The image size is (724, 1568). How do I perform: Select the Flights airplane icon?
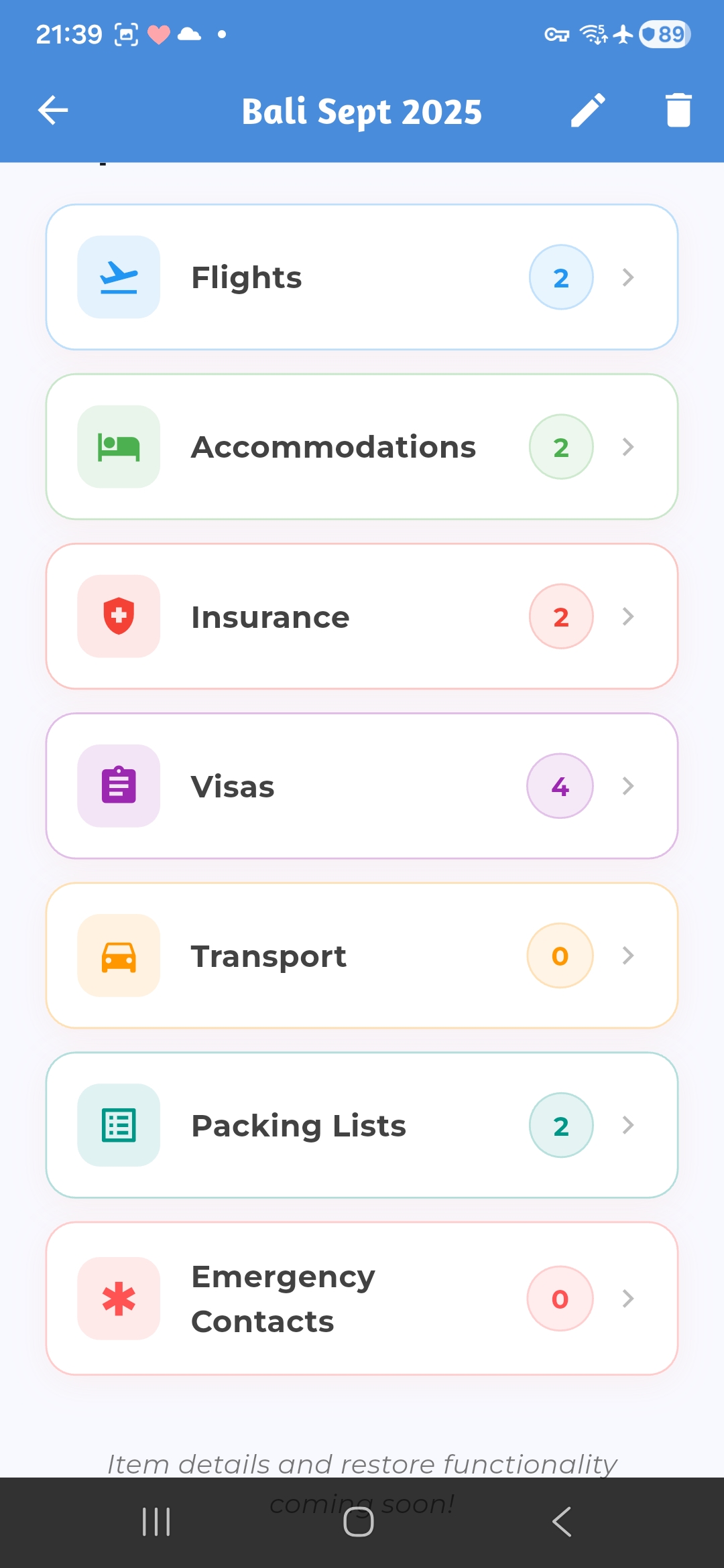(118, 276)
